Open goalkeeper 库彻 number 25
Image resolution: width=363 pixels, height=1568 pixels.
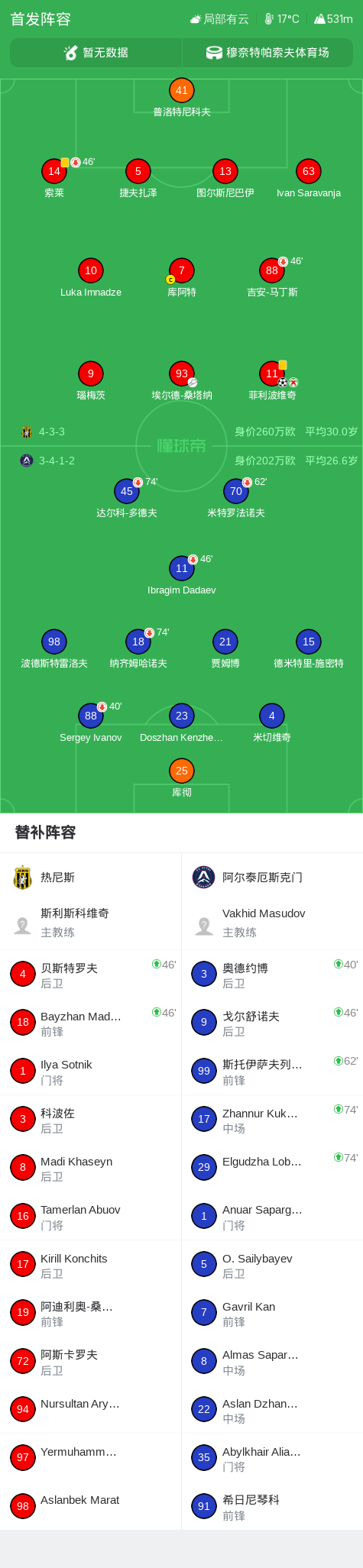click(181, 778)
